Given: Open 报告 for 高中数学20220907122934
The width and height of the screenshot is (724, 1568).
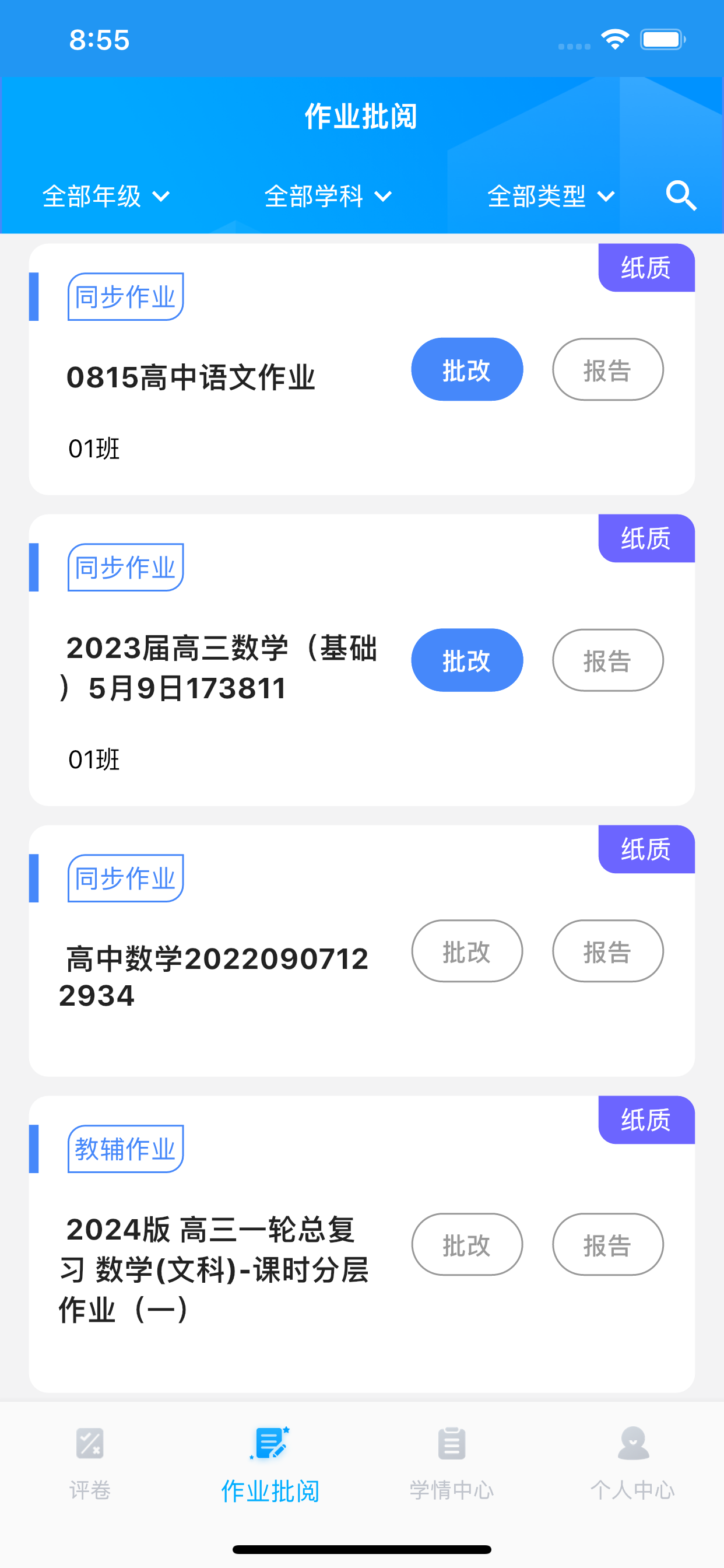Looking at the screenshot, I should click(607, 951).
